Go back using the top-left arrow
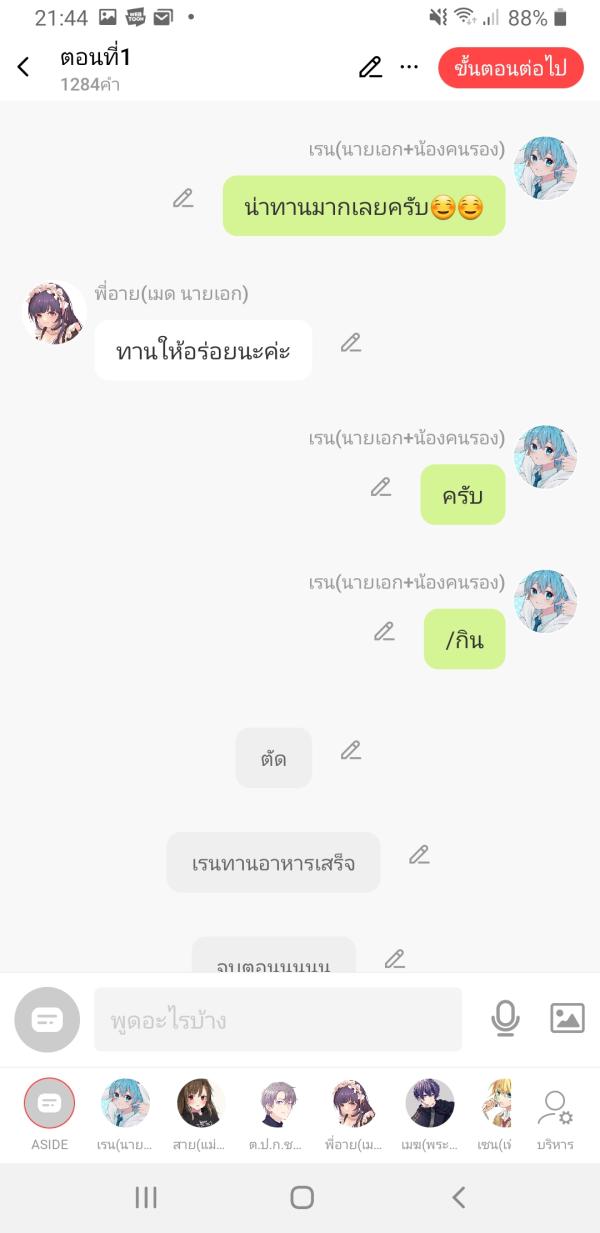This screenshot has width=600, height=1233. tap(24, 68)
